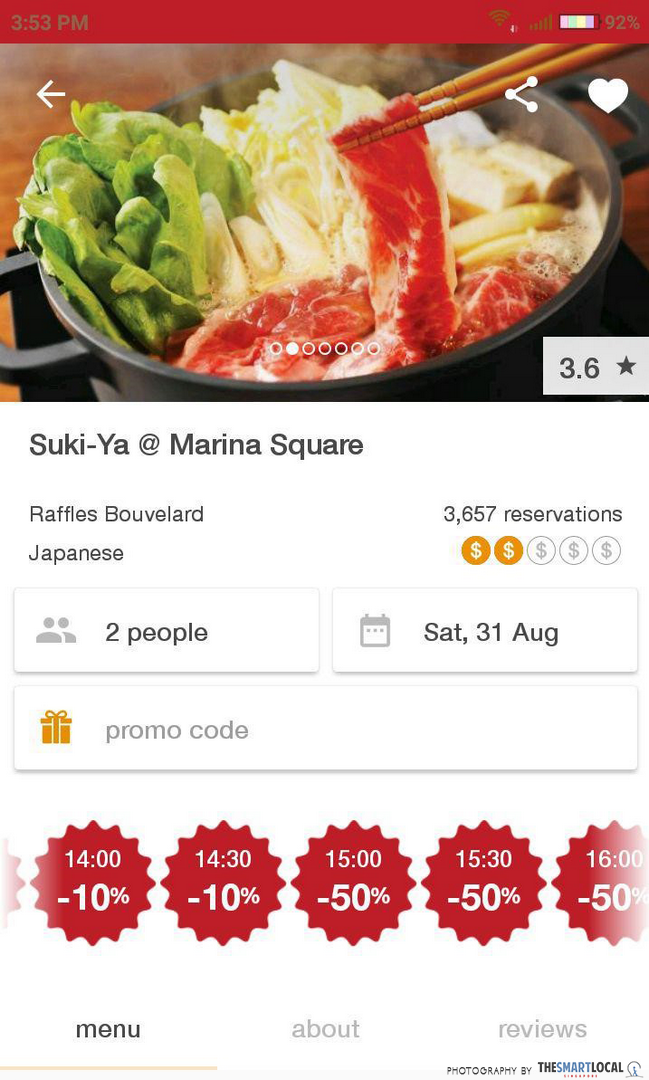Choose the 15:00 slot with 50% off
649x1080 pixels.
pyautogui.click(x=353, y=882)
